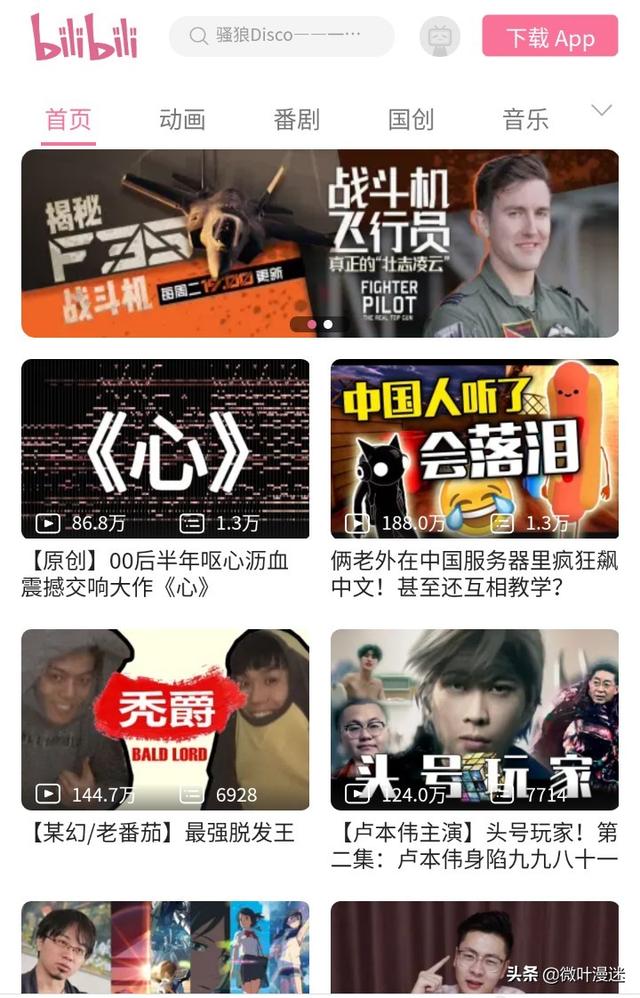The image size is (640, 998).
Task: Select the 首页 tab
Action: point(68,120)
